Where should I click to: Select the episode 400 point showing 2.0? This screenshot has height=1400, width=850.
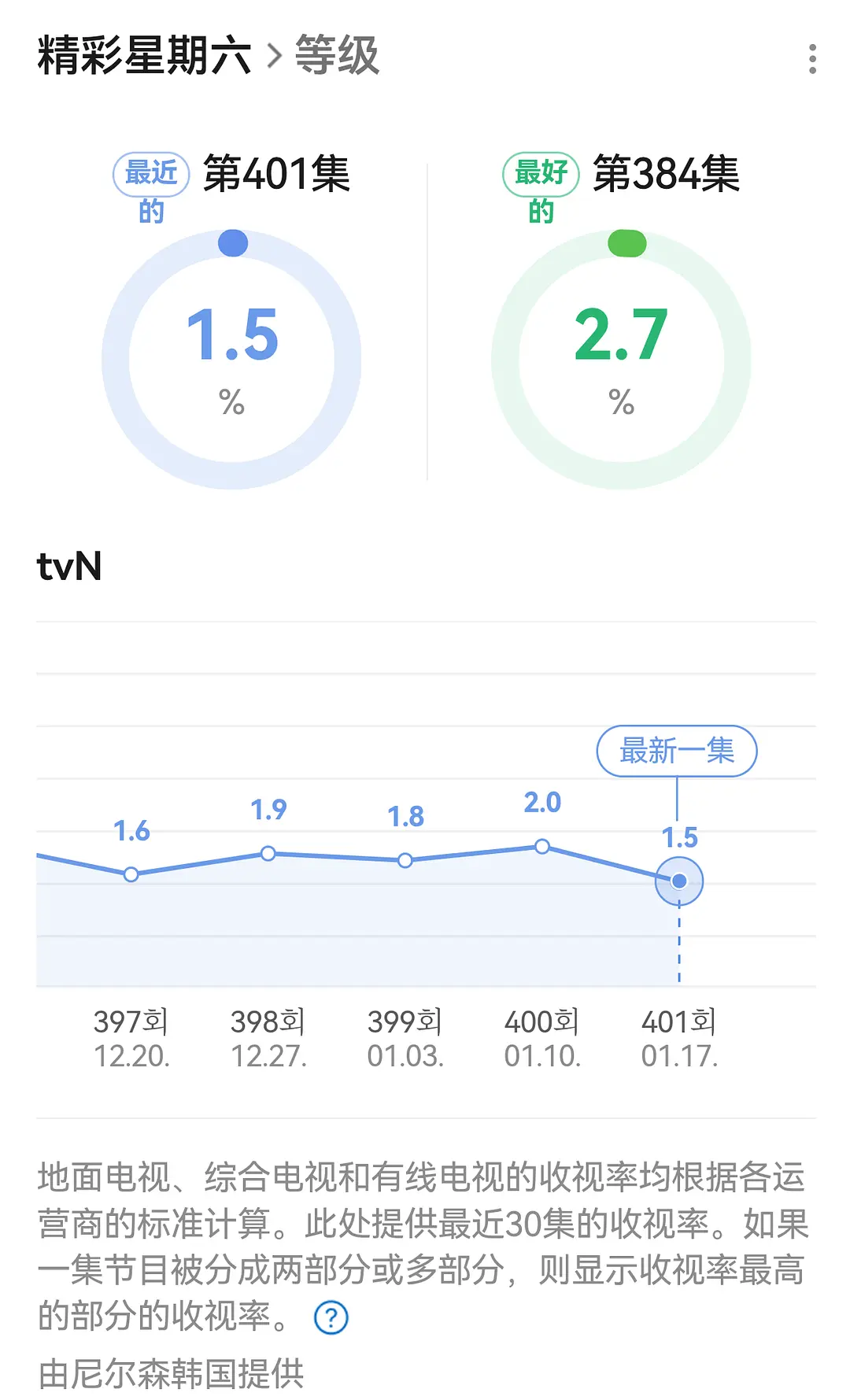542,847
